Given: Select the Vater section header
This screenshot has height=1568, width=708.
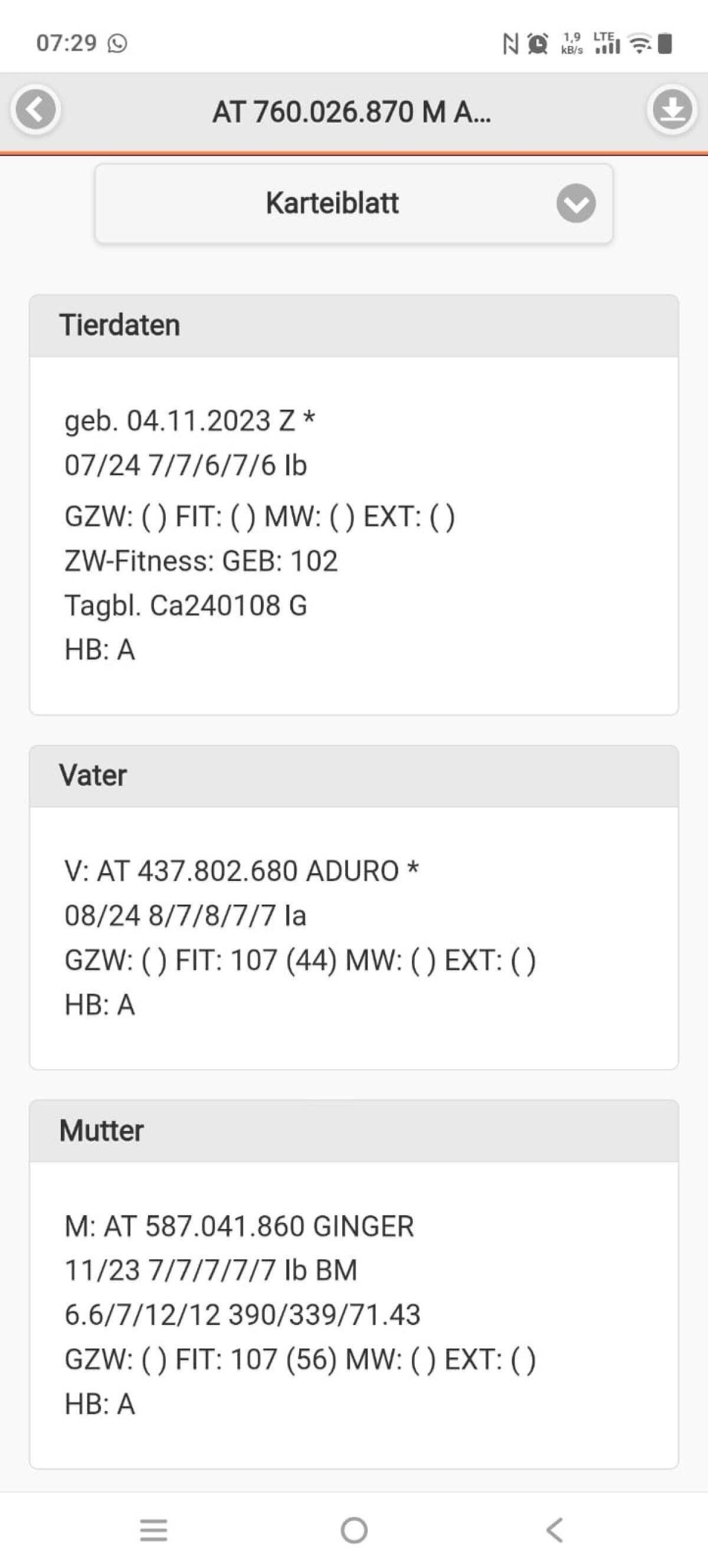Looking at the screenshot, I should point(93,774).
